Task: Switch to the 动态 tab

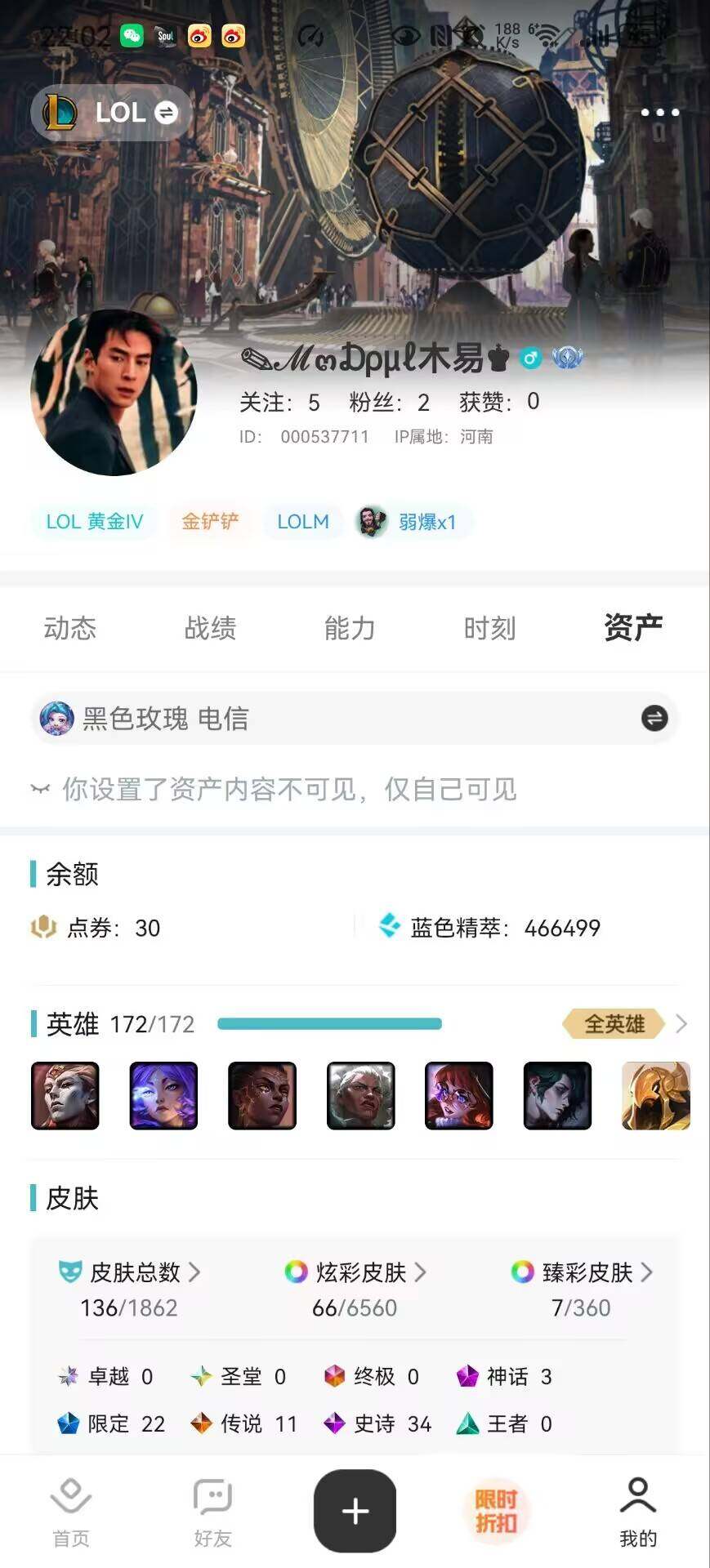Action: click(70, 628)
